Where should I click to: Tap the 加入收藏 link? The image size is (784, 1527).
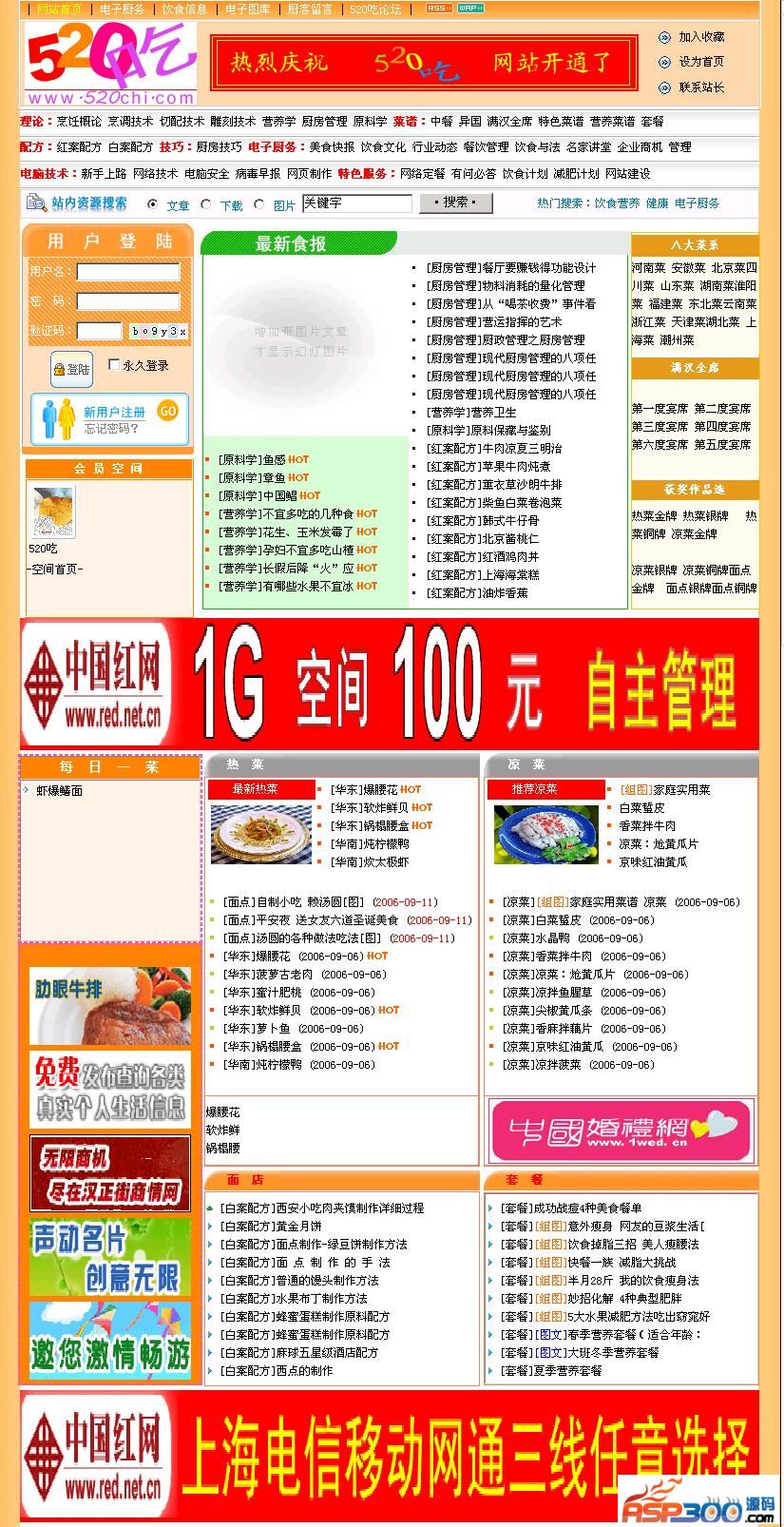tap(701, 37)
